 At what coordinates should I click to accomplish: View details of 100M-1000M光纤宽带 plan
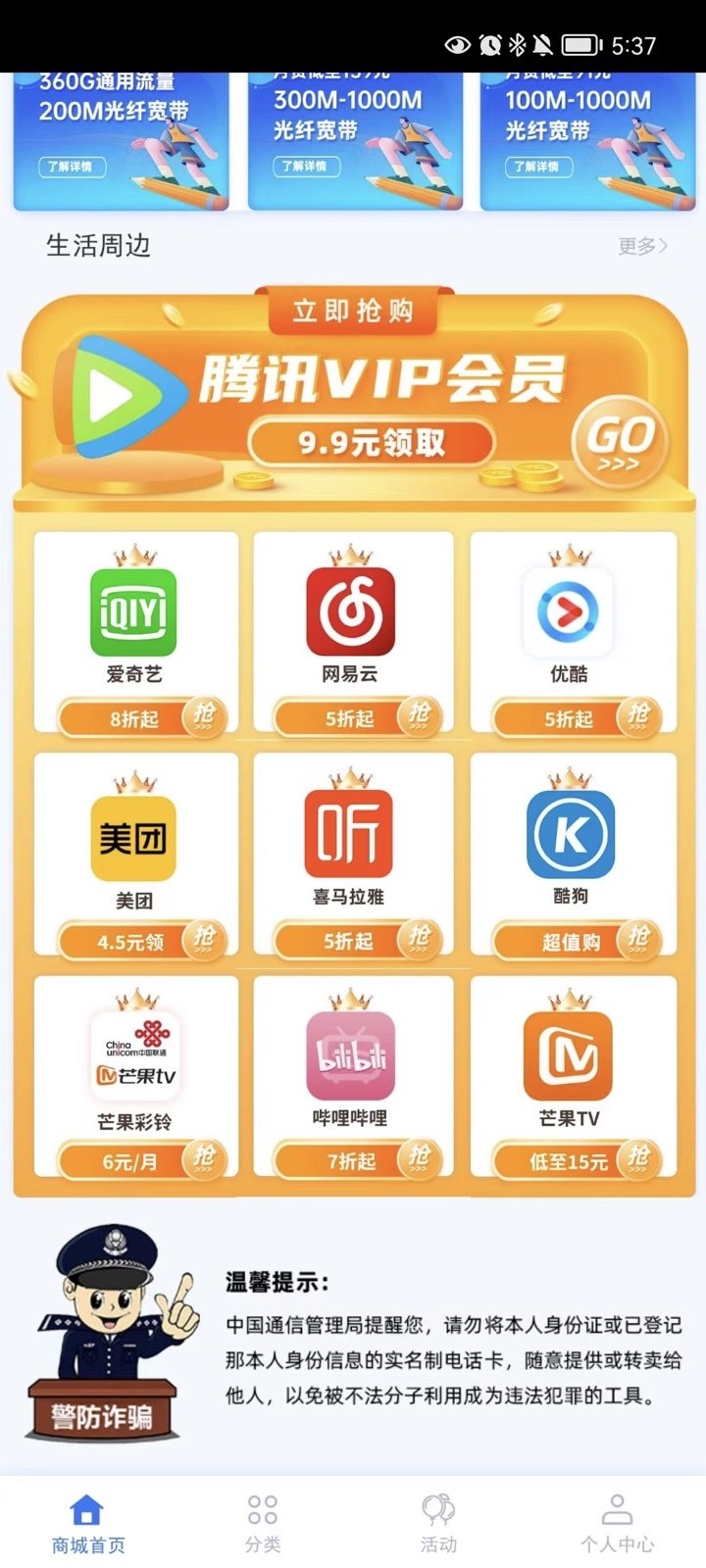(537, 167)
